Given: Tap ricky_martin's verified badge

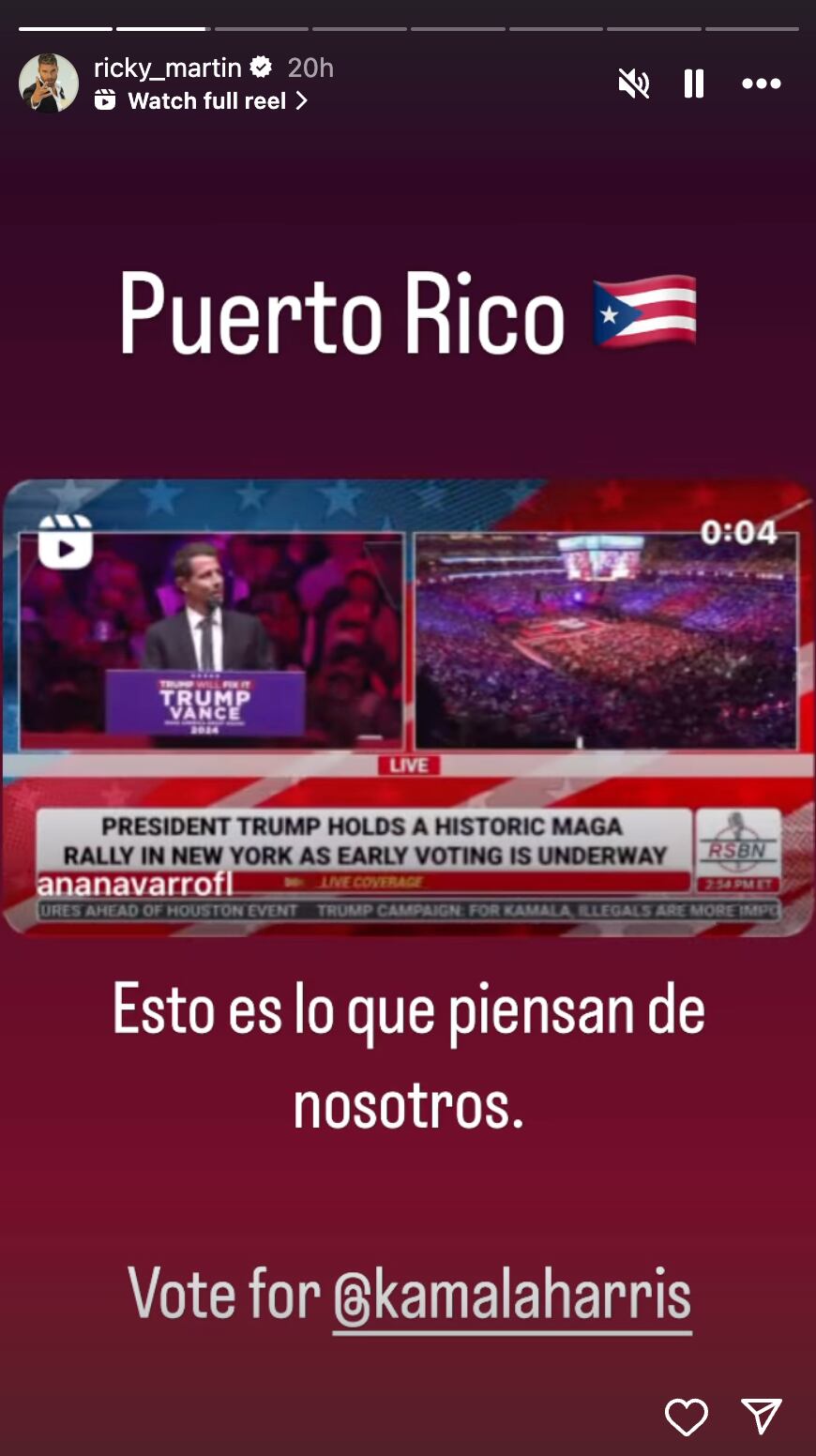Looking at the screenshot, I should pyautogui.click(x=260, y=67).
